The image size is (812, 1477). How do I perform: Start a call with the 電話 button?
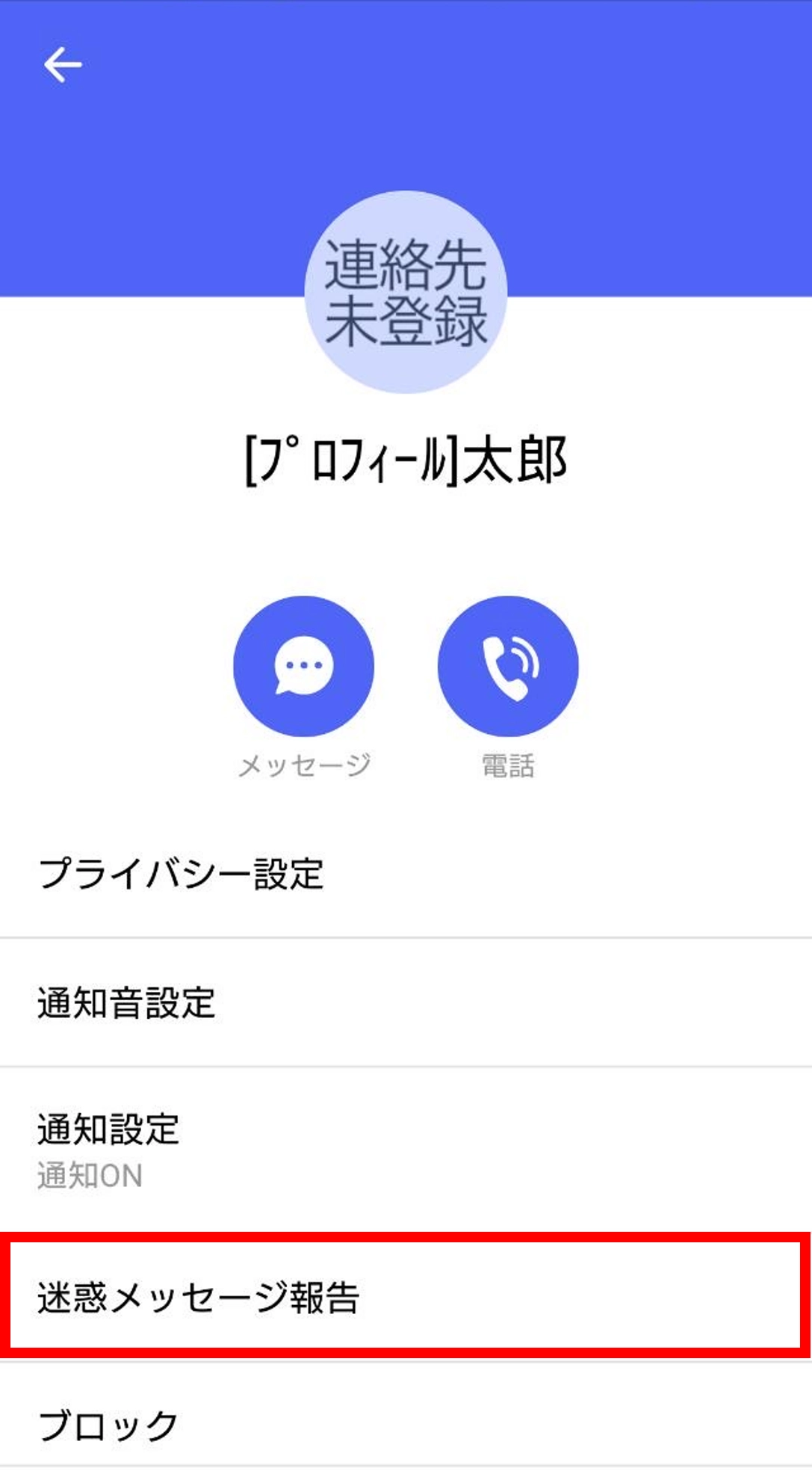[x=508, y=665]
